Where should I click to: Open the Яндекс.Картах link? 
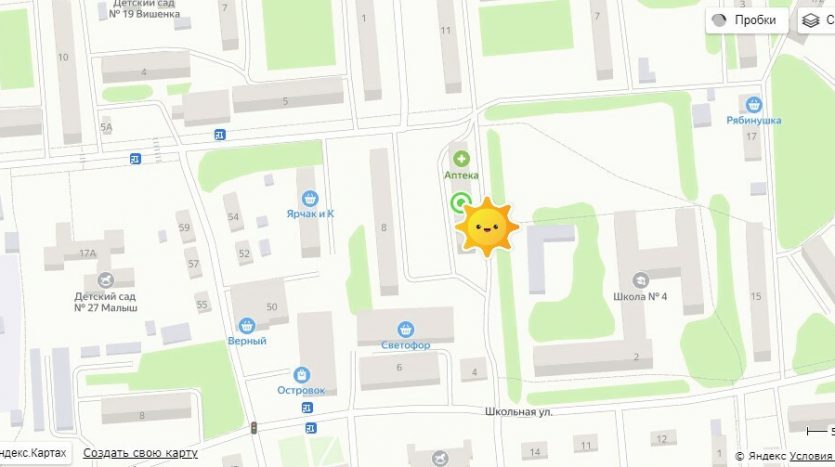point(34,453)
